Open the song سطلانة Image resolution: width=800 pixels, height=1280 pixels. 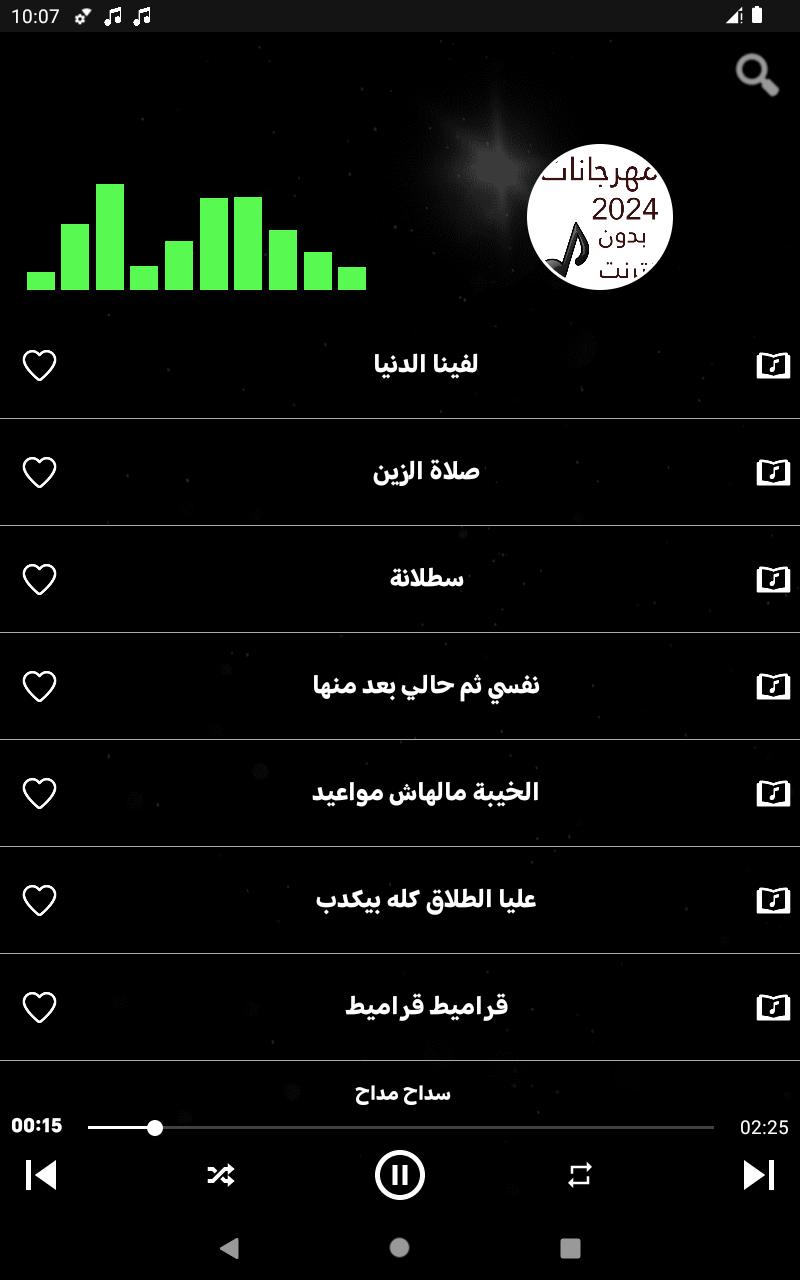427,578
